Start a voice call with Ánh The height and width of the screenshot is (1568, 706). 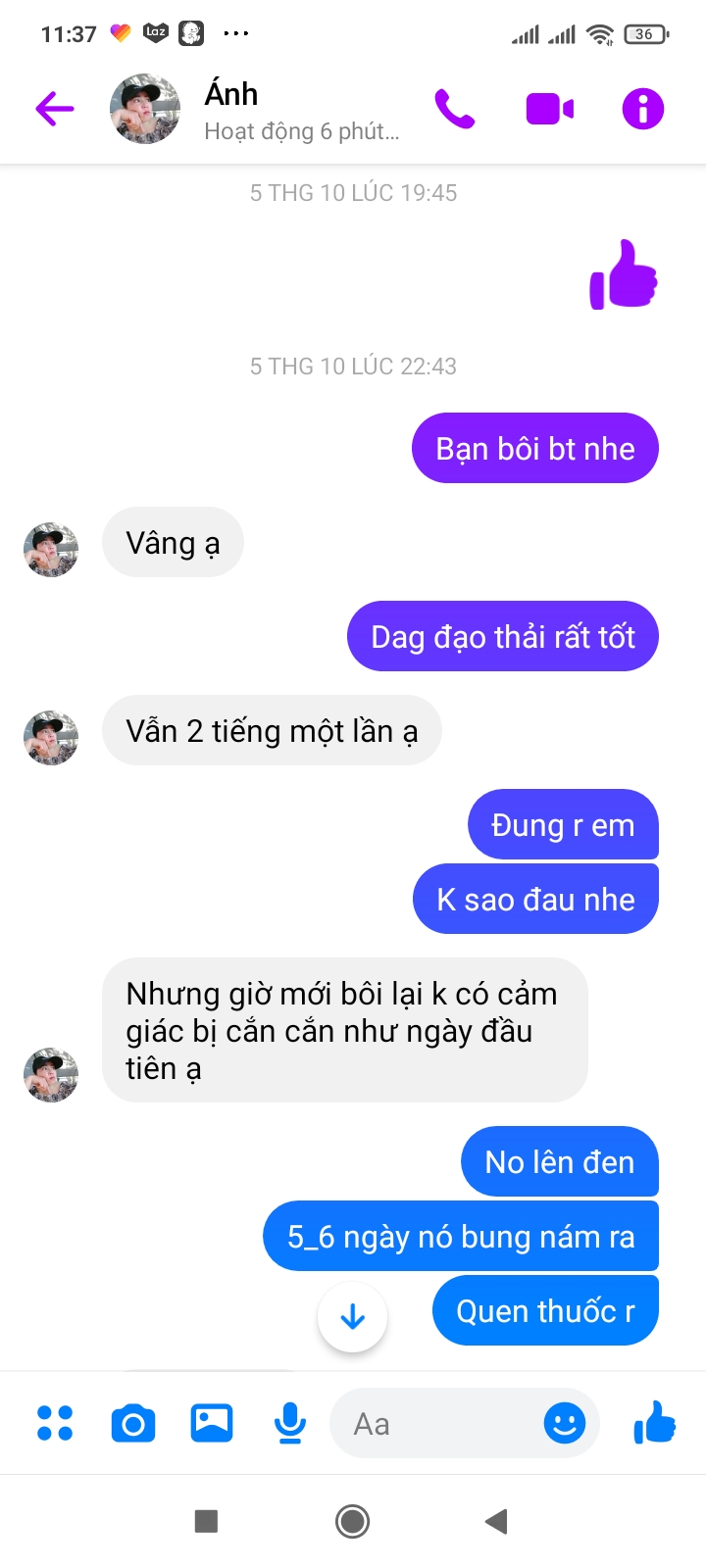click(454, 109)
